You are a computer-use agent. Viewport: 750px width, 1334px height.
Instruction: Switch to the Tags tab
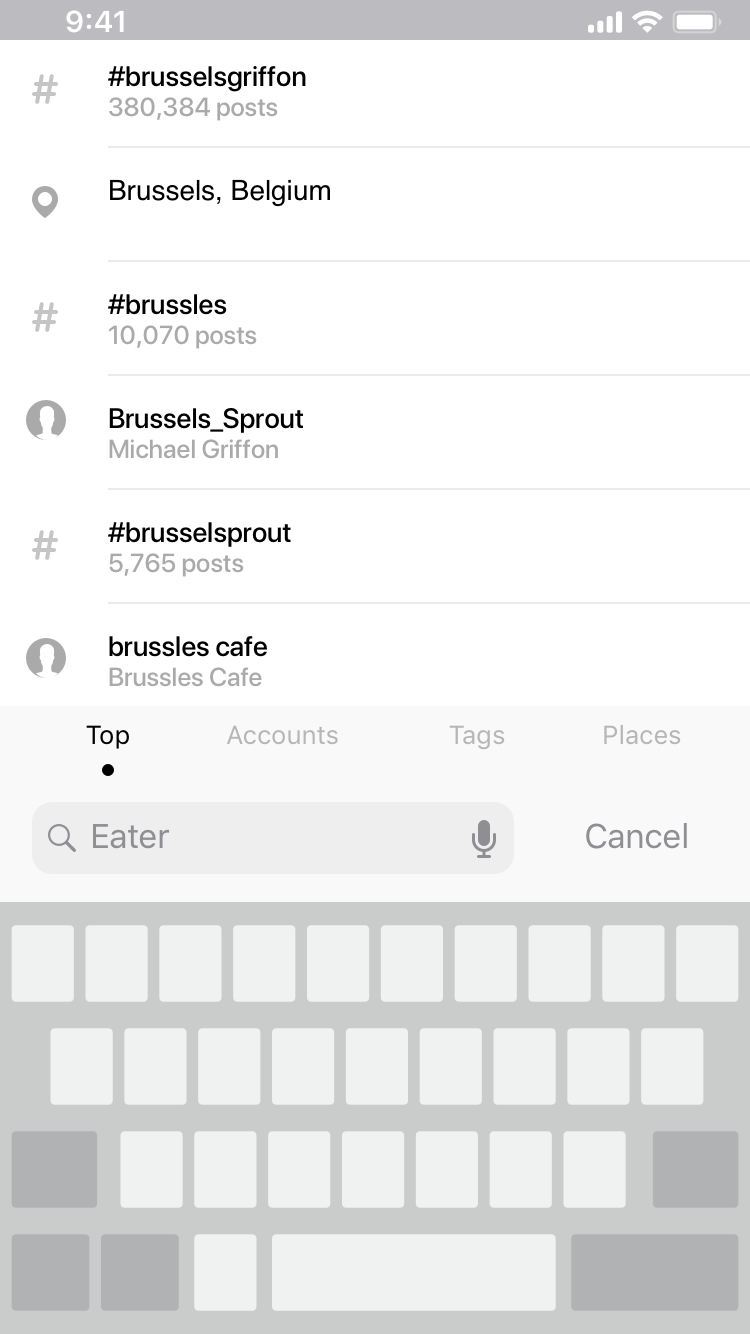click(477, 735)
